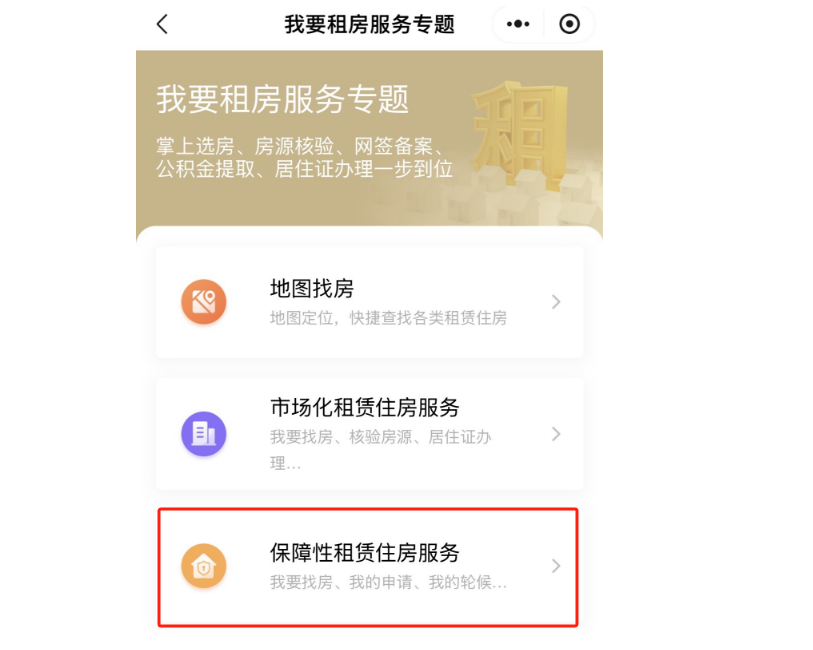The height and width of the screenshot is (650, 813).
Task: Close the mini program with the circle button
Action: pos(569,25)
